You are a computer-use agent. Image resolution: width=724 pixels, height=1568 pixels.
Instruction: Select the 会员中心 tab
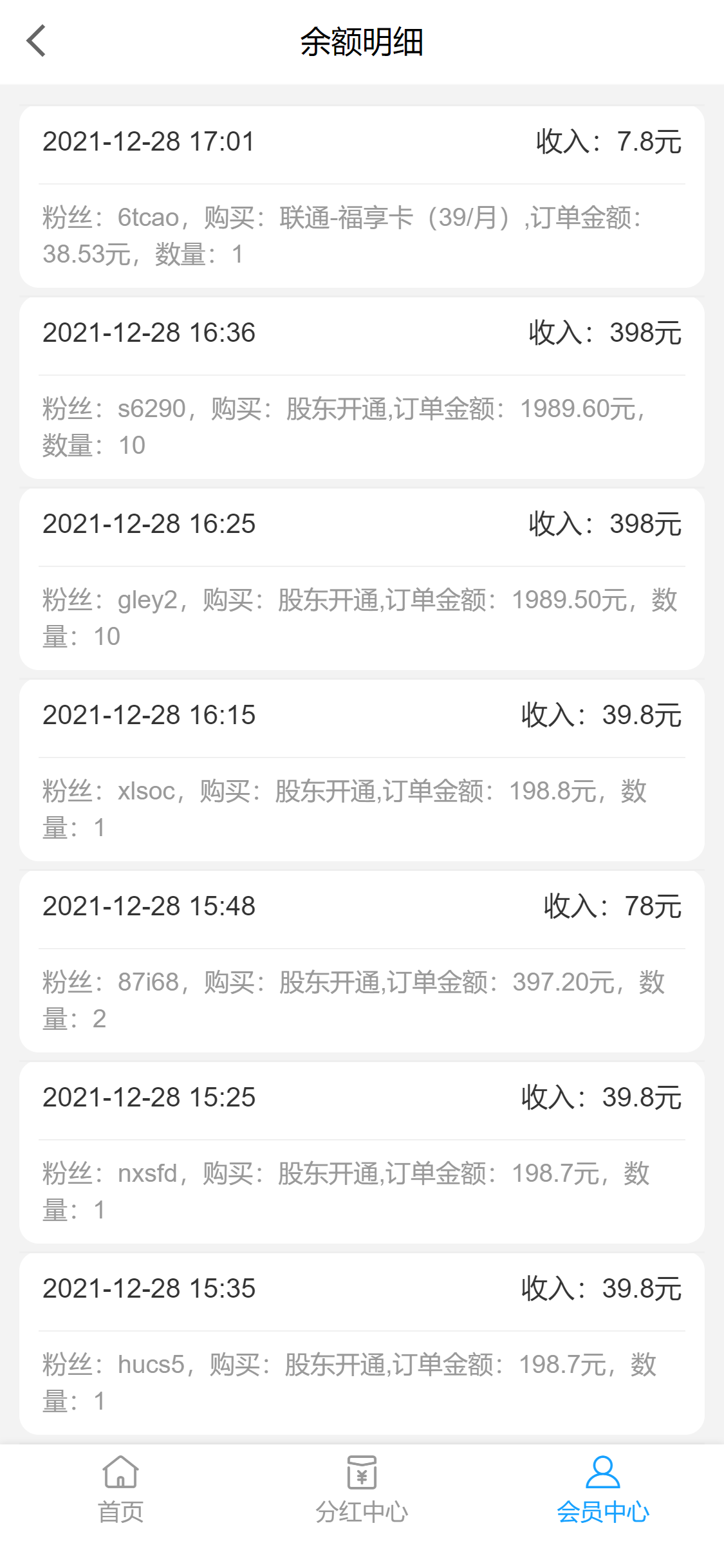tap(602, 1513)
